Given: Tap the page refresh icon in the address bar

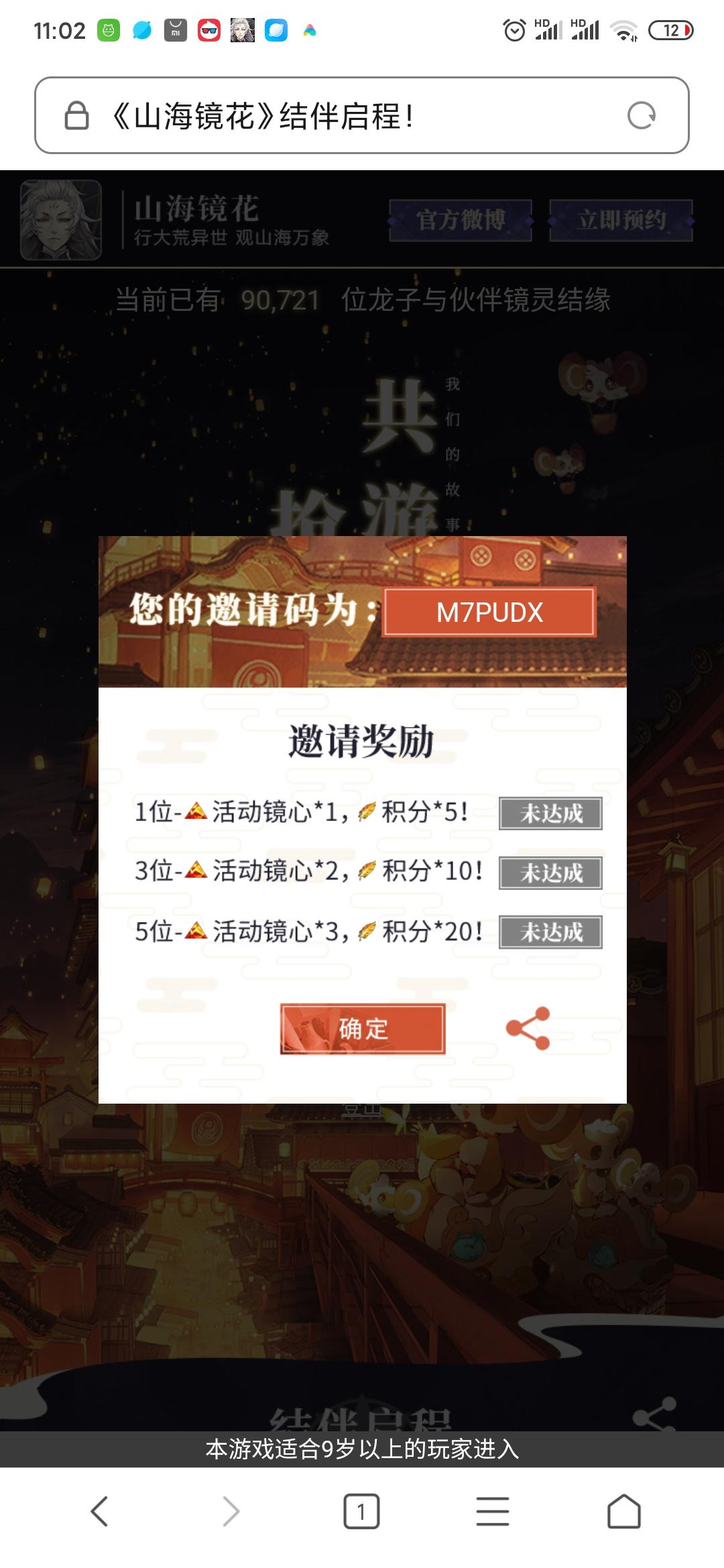Looking at the screenshot, I should coord(642,116).
